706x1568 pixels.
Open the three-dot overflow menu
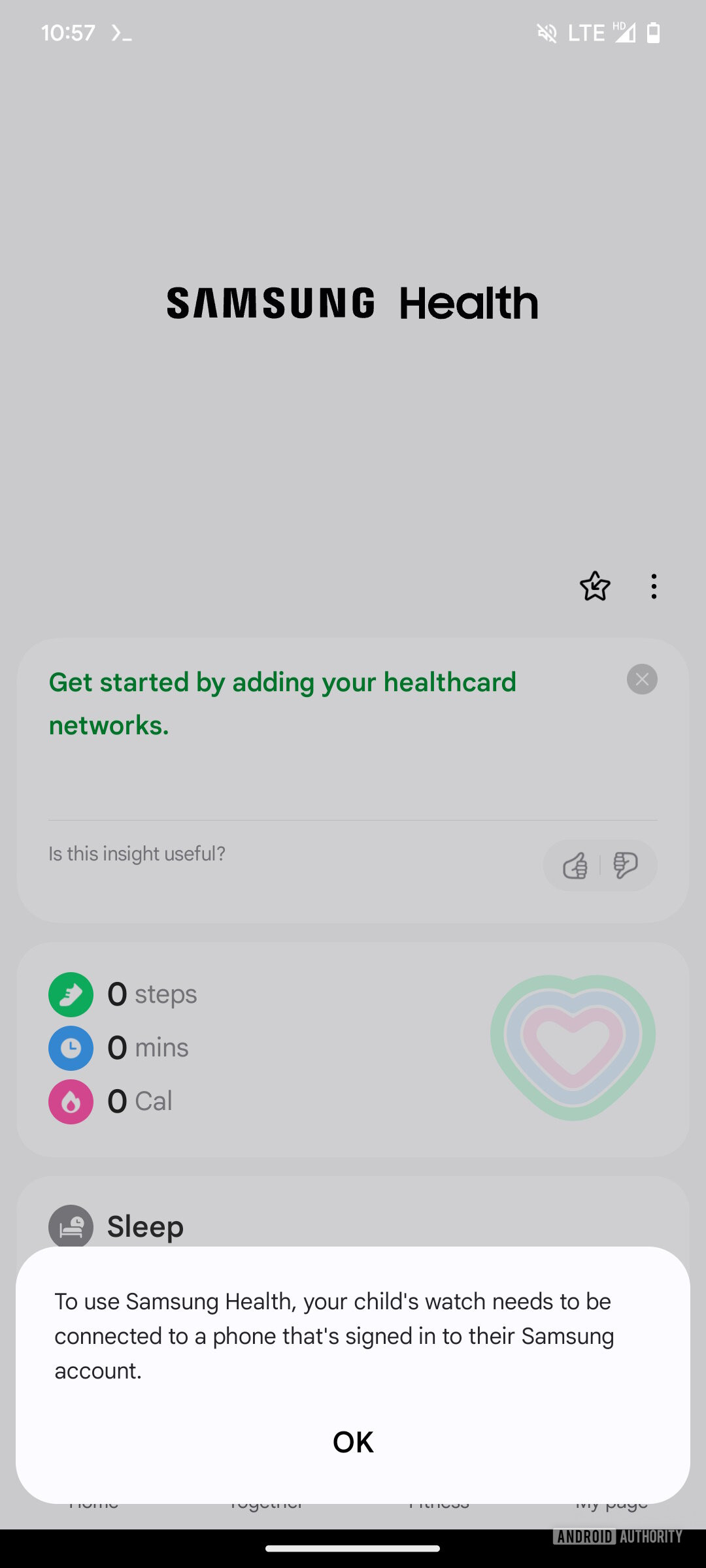pyautogui.click(x=654, y=586)
